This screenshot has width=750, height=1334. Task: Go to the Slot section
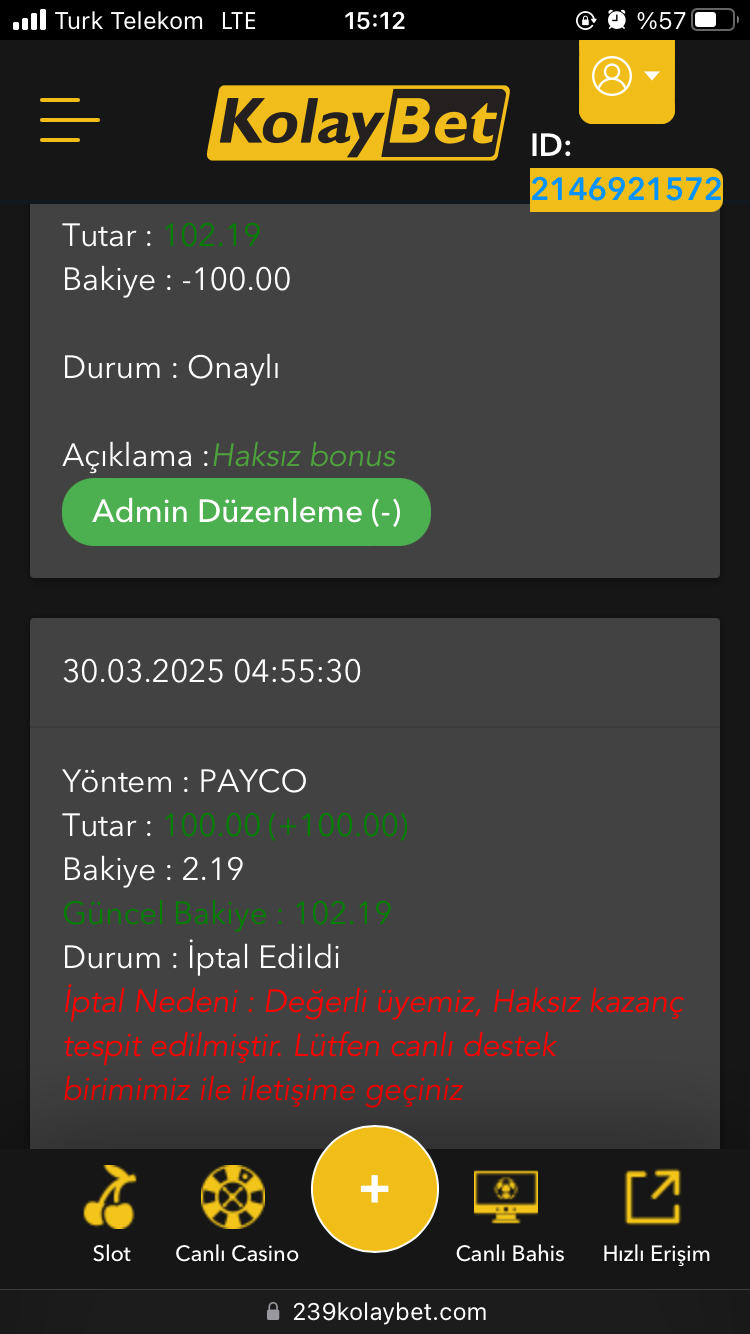111,1215
